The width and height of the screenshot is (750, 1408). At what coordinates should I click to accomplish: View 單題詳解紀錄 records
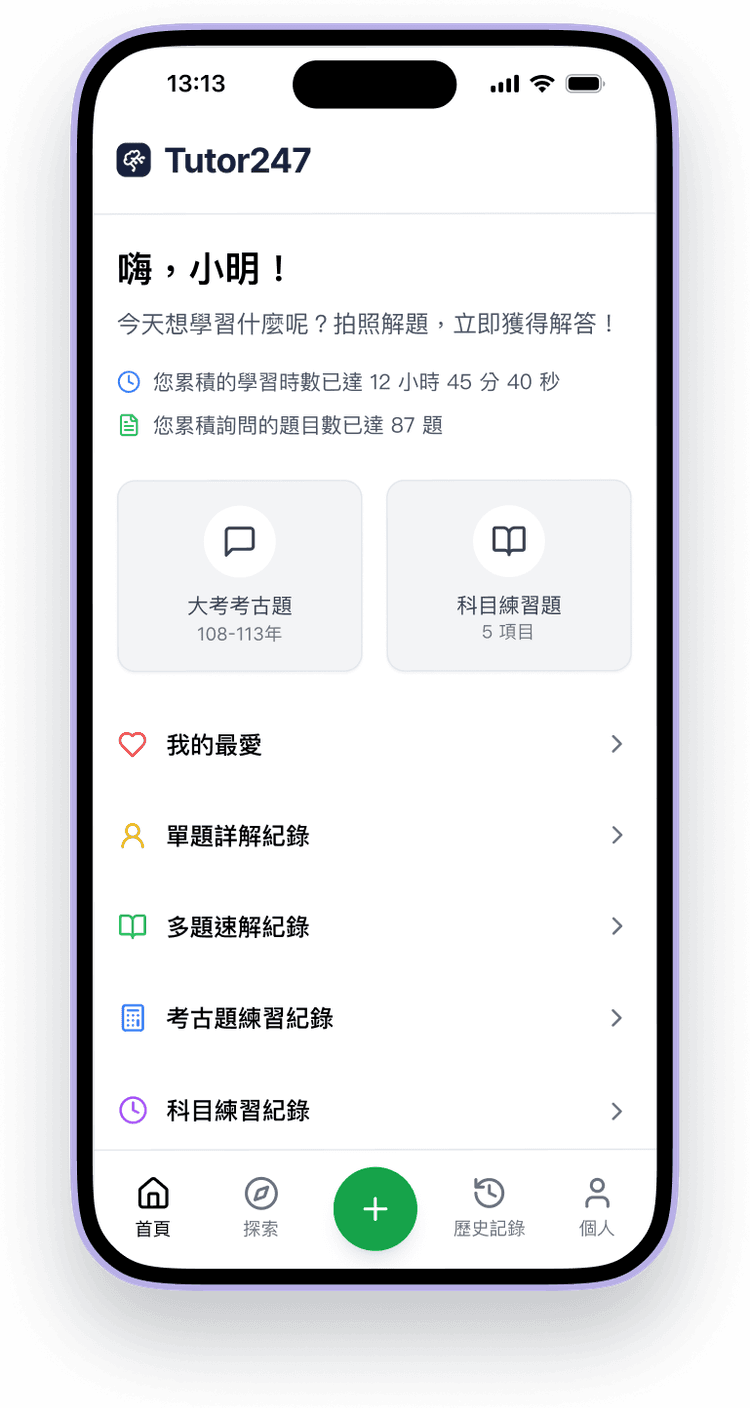374,836
